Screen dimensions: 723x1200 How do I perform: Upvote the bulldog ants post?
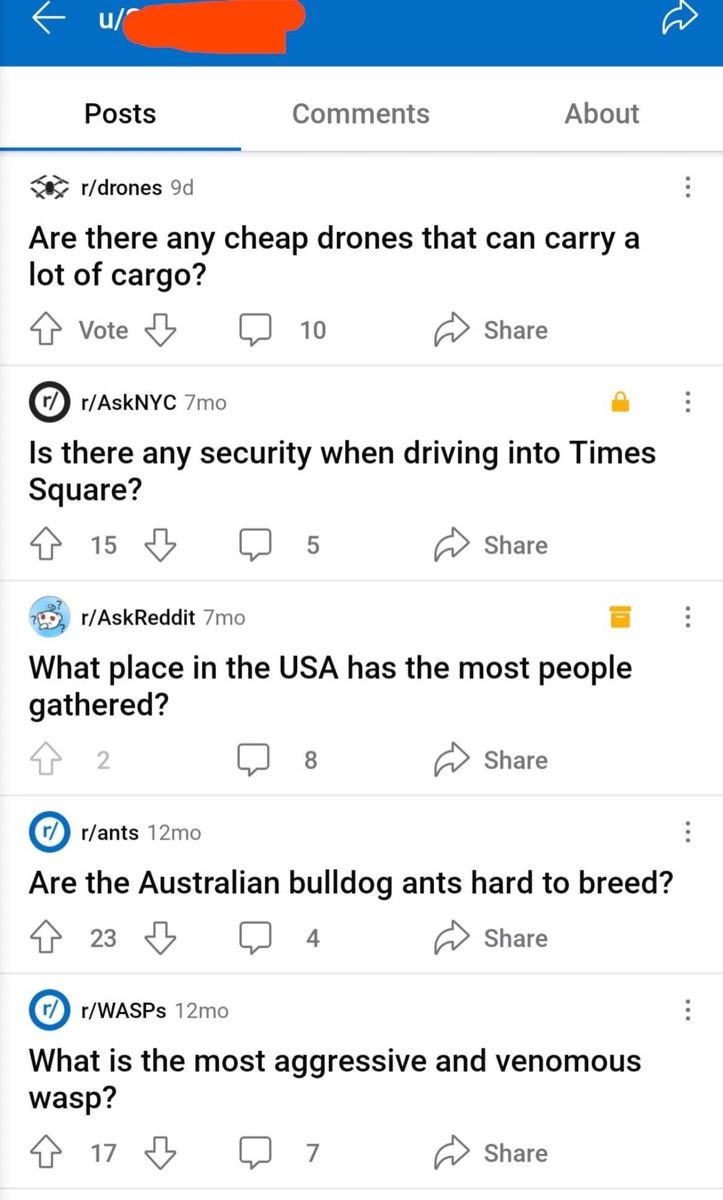click(42, 938)
